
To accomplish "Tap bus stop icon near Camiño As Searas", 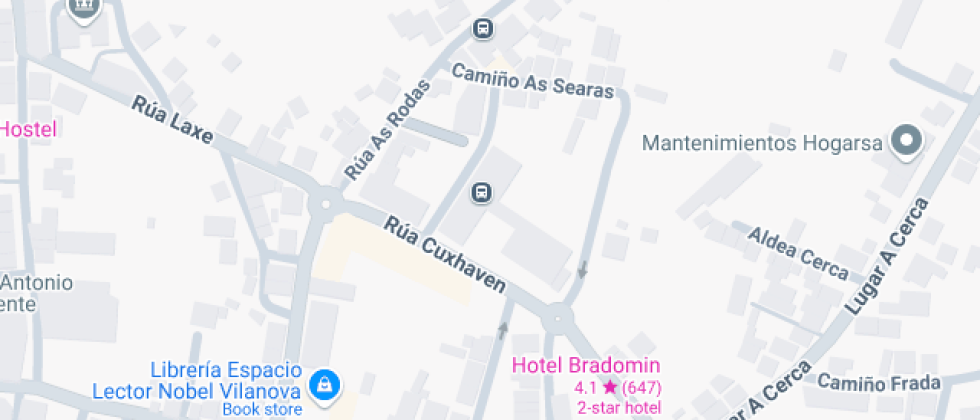I will pyautogui.click(x=483, y=28).
